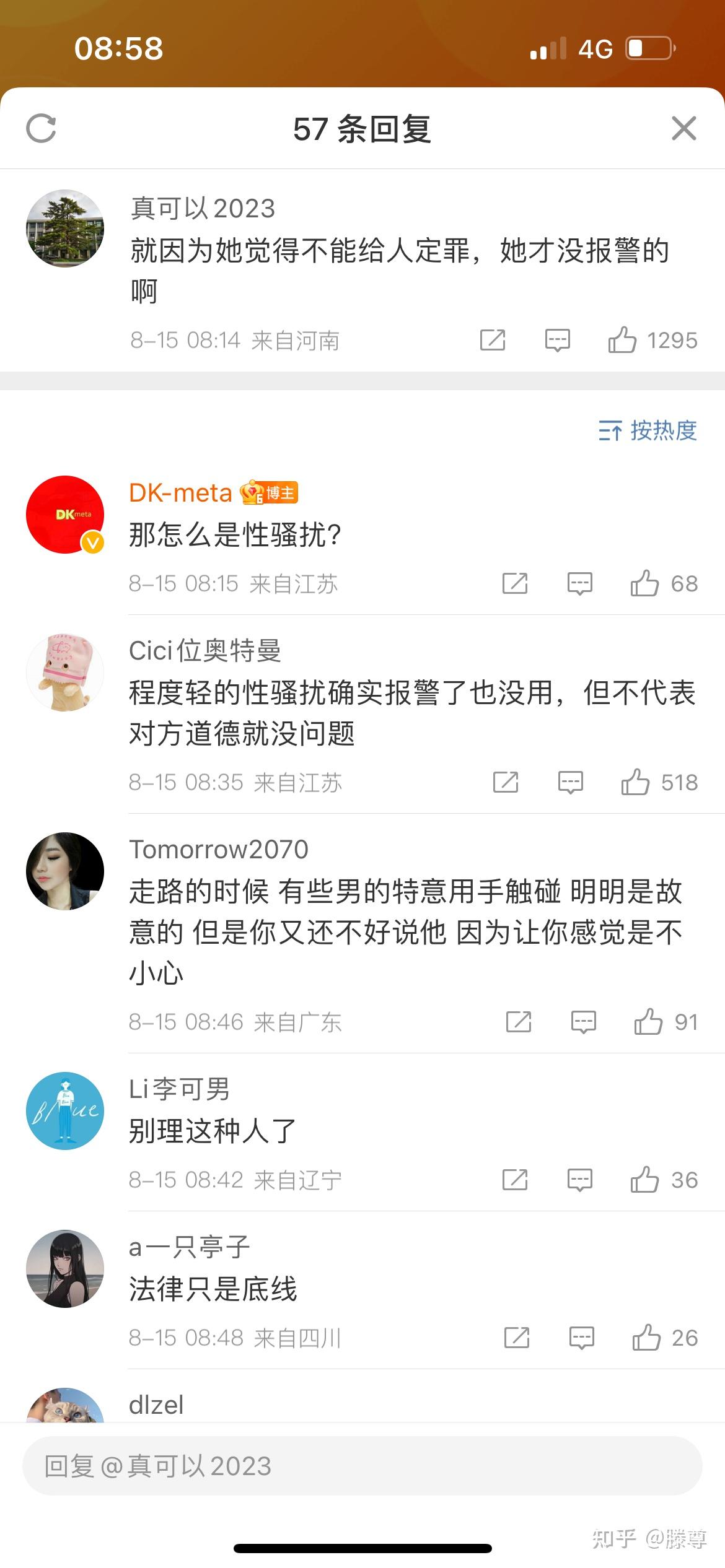The width and height of the screenshot is (725, 1568).
Task: Close the 57 条回复 panel
Action: (683, 128)
